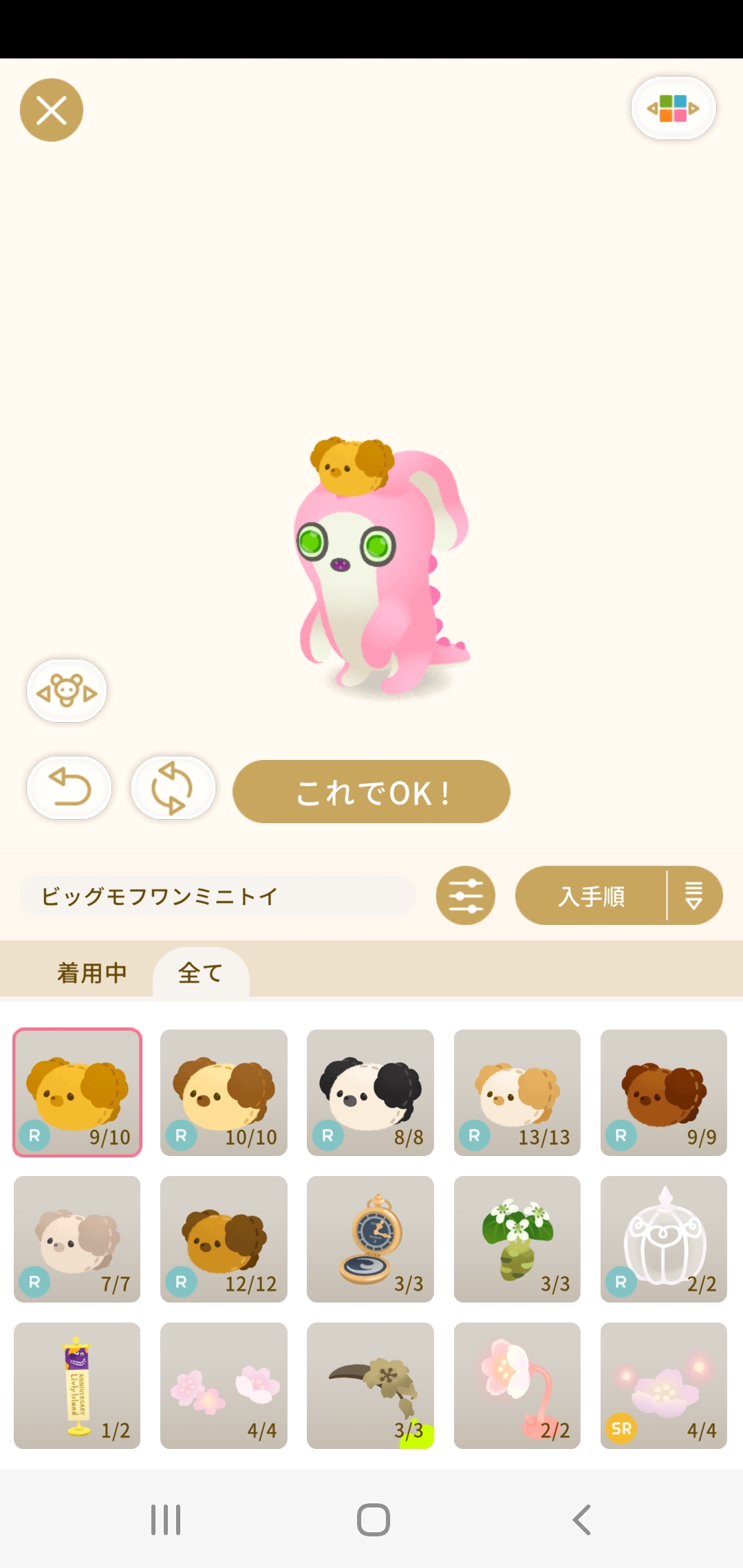
Task: Pick the anniversary banner item 1/2
Action: tap(77, 1386)
